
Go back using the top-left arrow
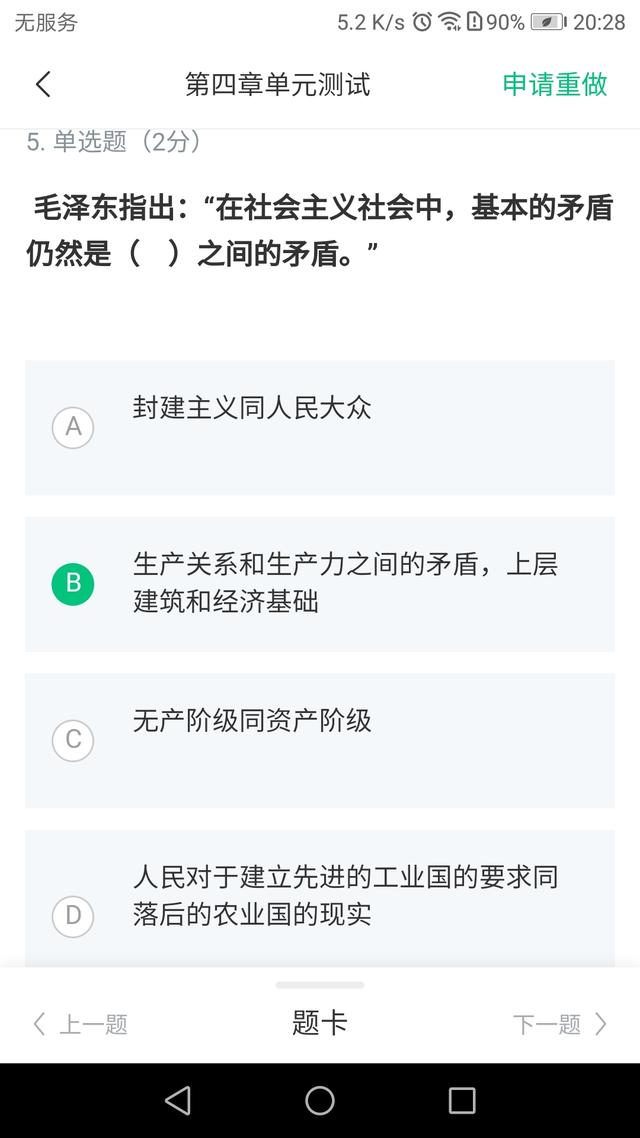pyautogui.click(x=44, y=84)
